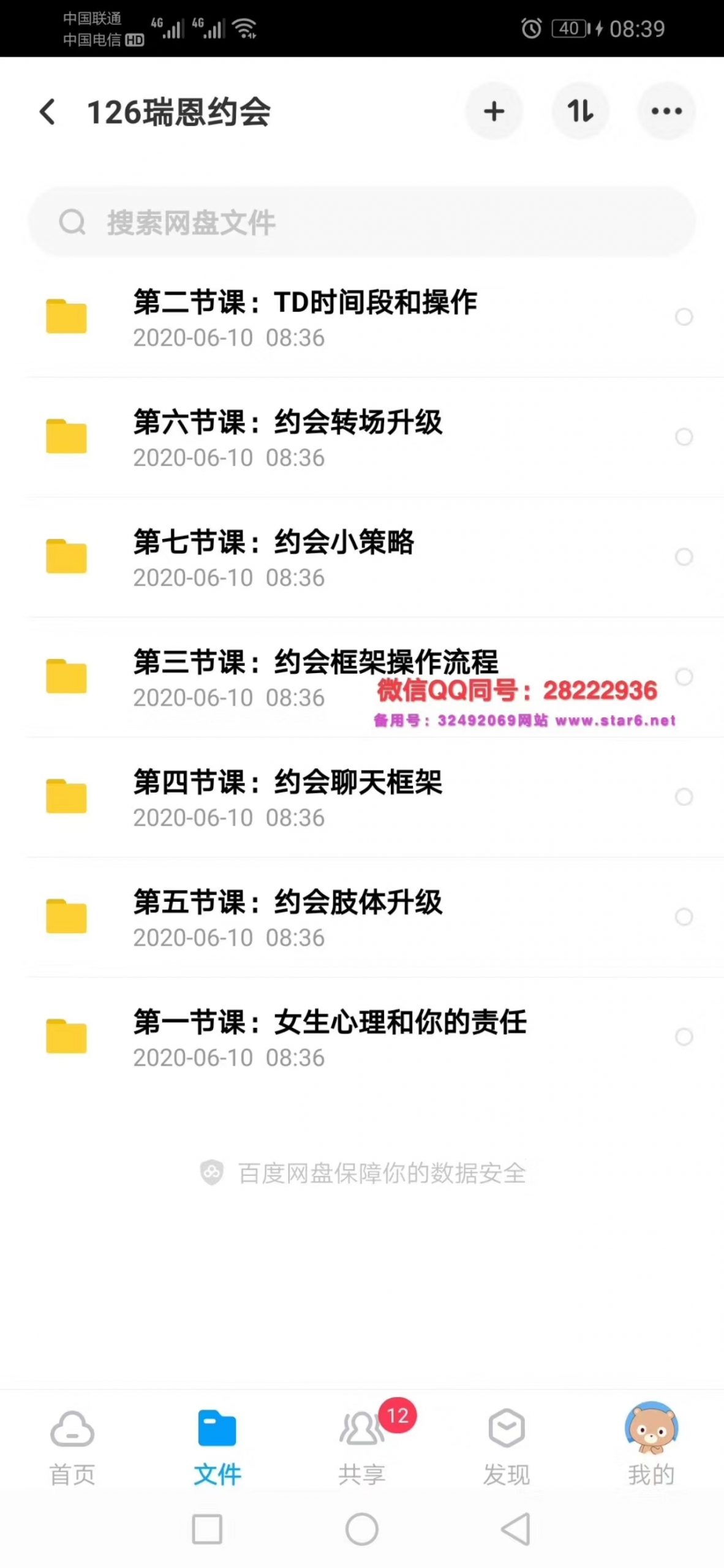Tap the 搜索网盘文件 search box
Viewport: 724px width, 1568px height.
tap(362, 222)
